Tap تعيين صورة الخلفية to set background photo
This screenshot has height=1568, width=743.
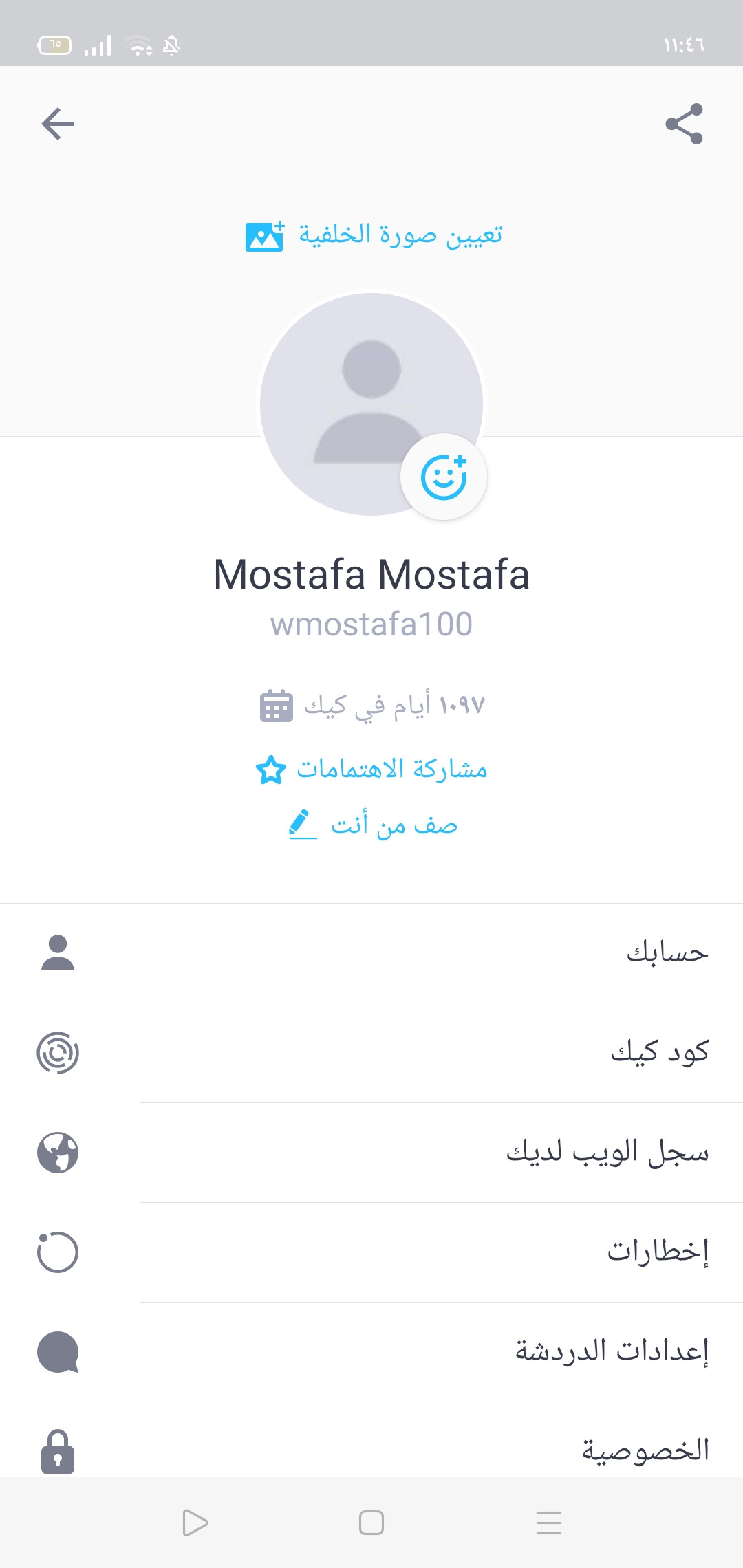click(374, 235)
